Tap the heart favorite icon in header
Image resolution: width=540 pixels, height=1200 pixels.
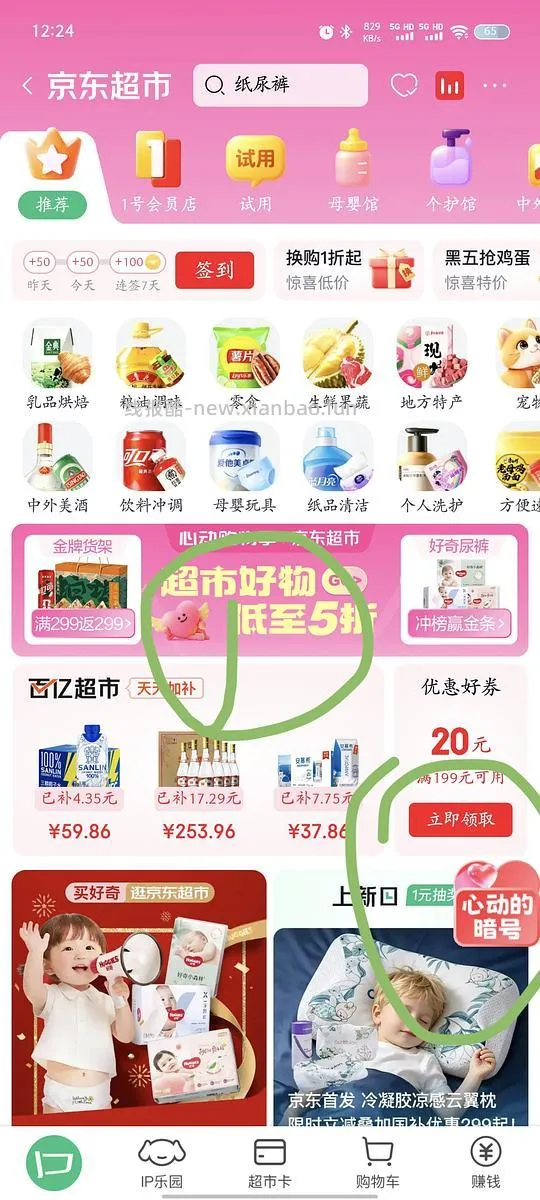pos(403,86)
